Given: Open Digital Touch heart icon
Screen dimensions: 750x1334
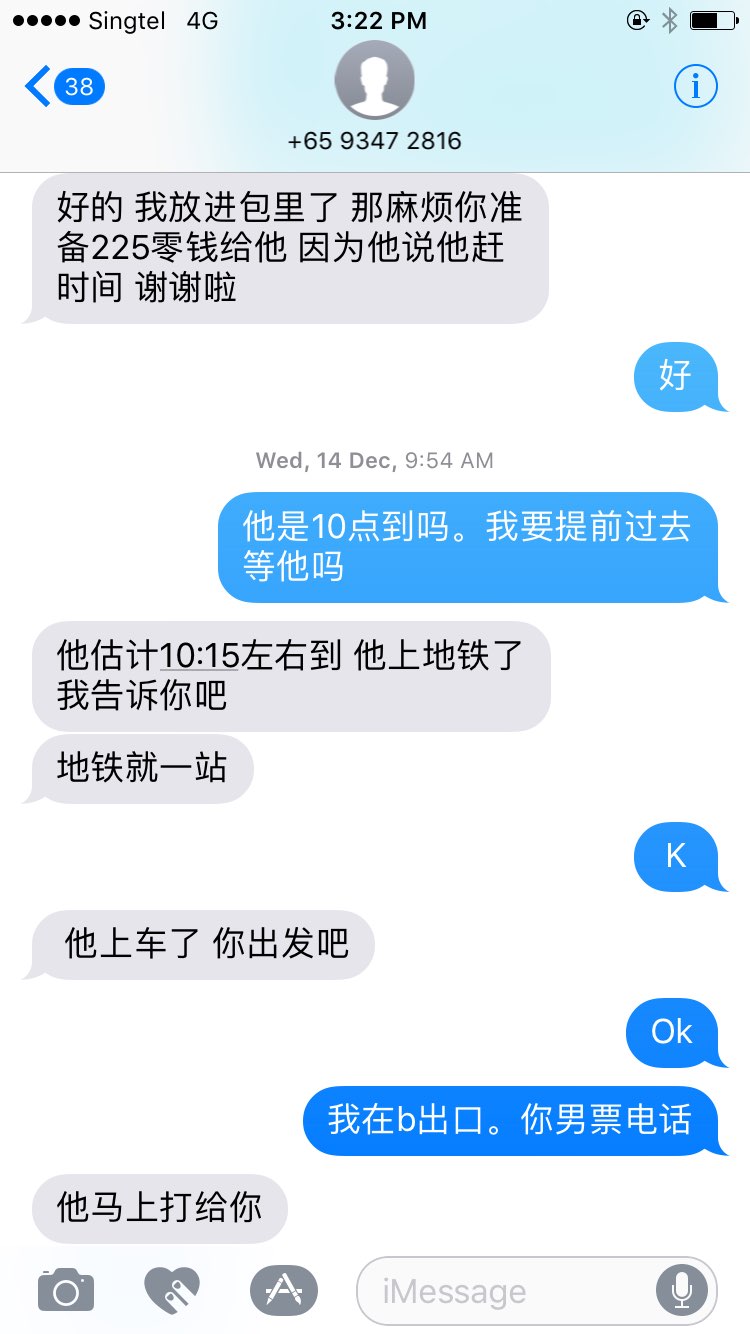Looking at the screenshot, I should coord(172,1290).
